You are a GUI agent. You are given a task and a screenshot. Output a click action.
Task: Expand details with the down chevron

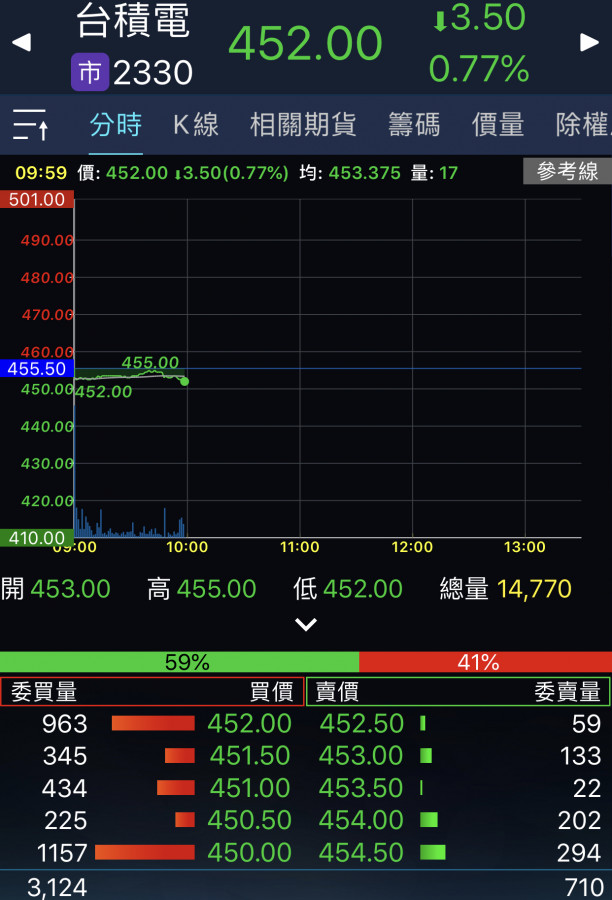point(306,625)
